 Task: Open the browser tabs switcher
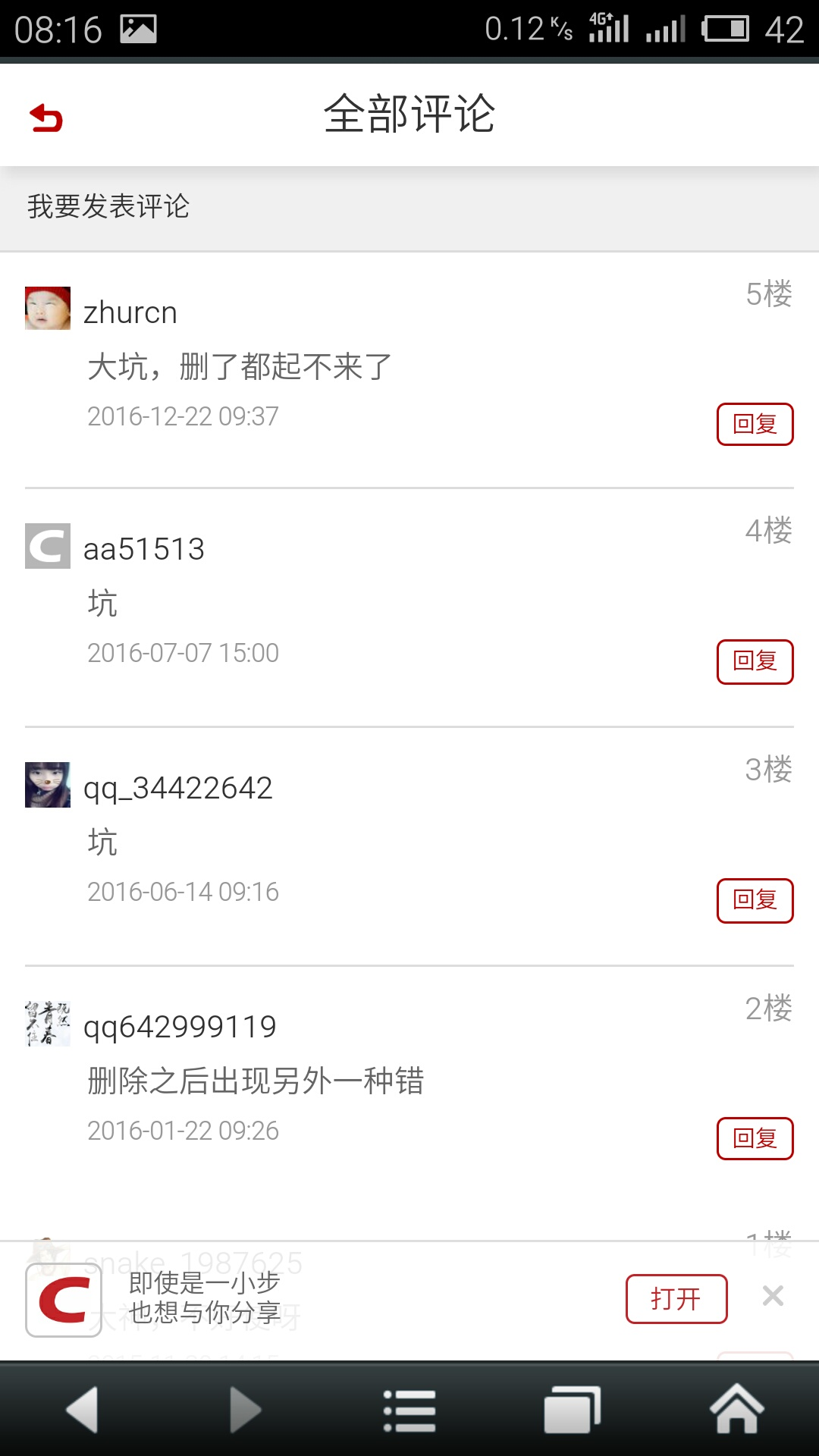[x=573, y=1410]
